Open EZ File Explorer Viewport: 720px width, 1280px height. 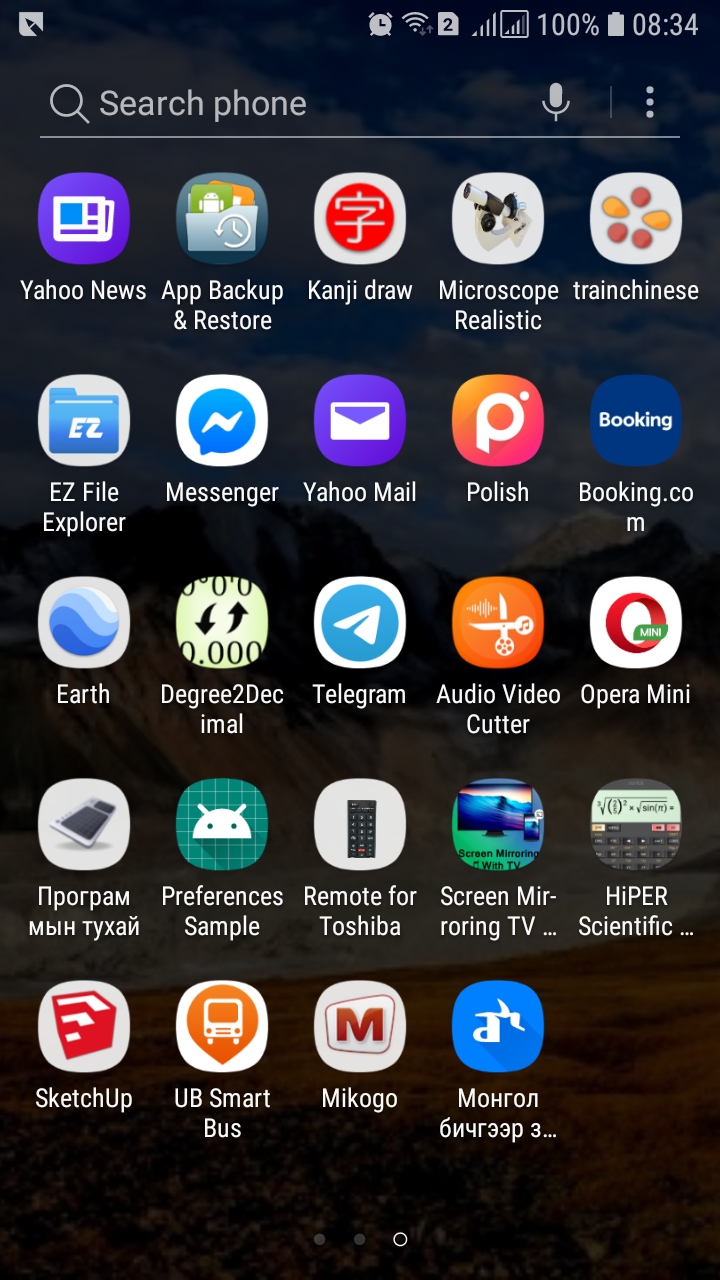[x=84, y=421]
